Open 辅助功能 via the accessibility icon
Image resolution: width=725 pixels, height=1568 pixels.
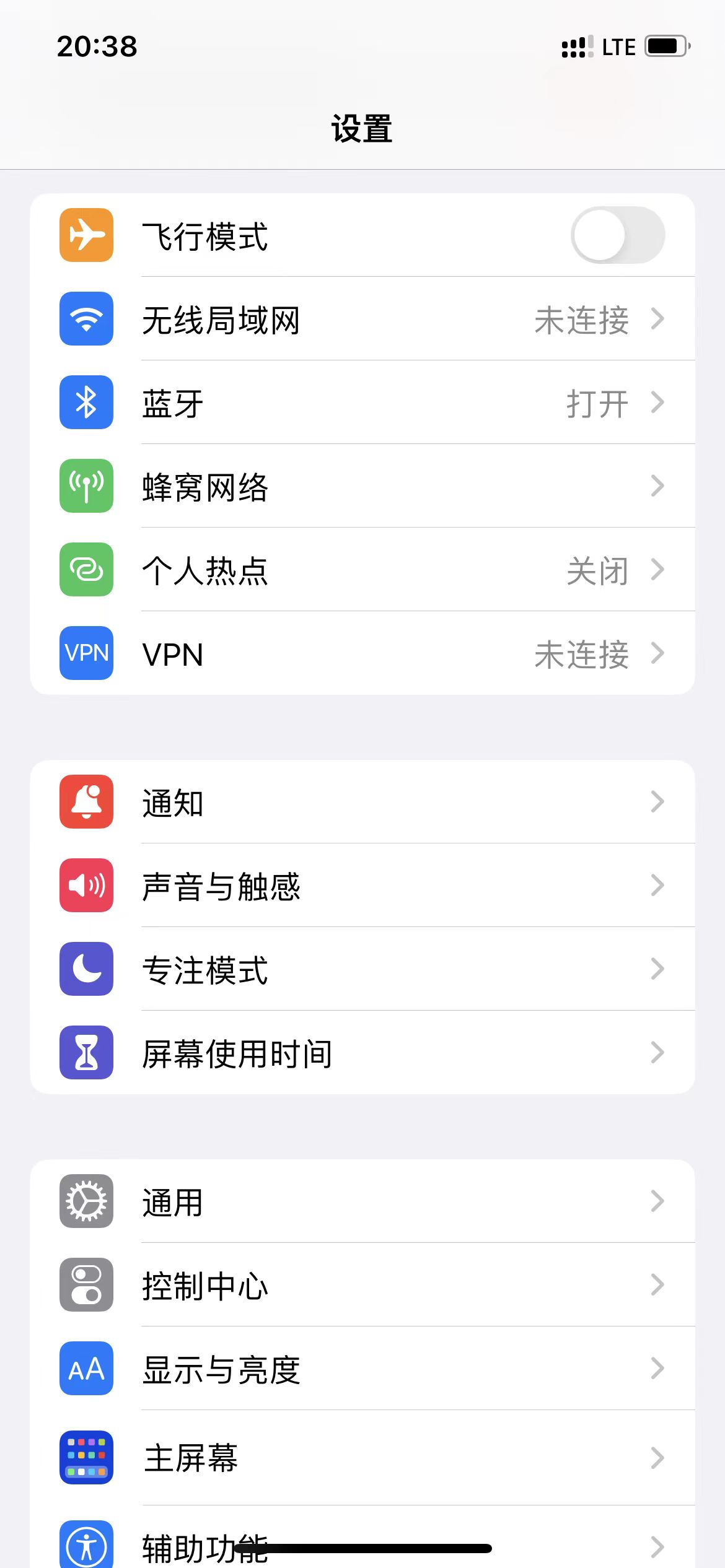pos(86,1543)
